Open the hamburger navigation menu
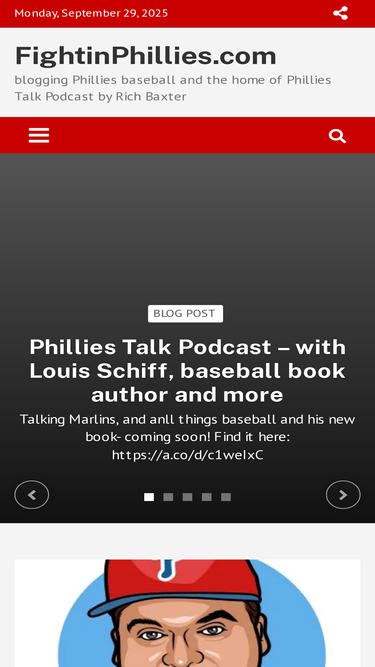 [x=39, y=136]
